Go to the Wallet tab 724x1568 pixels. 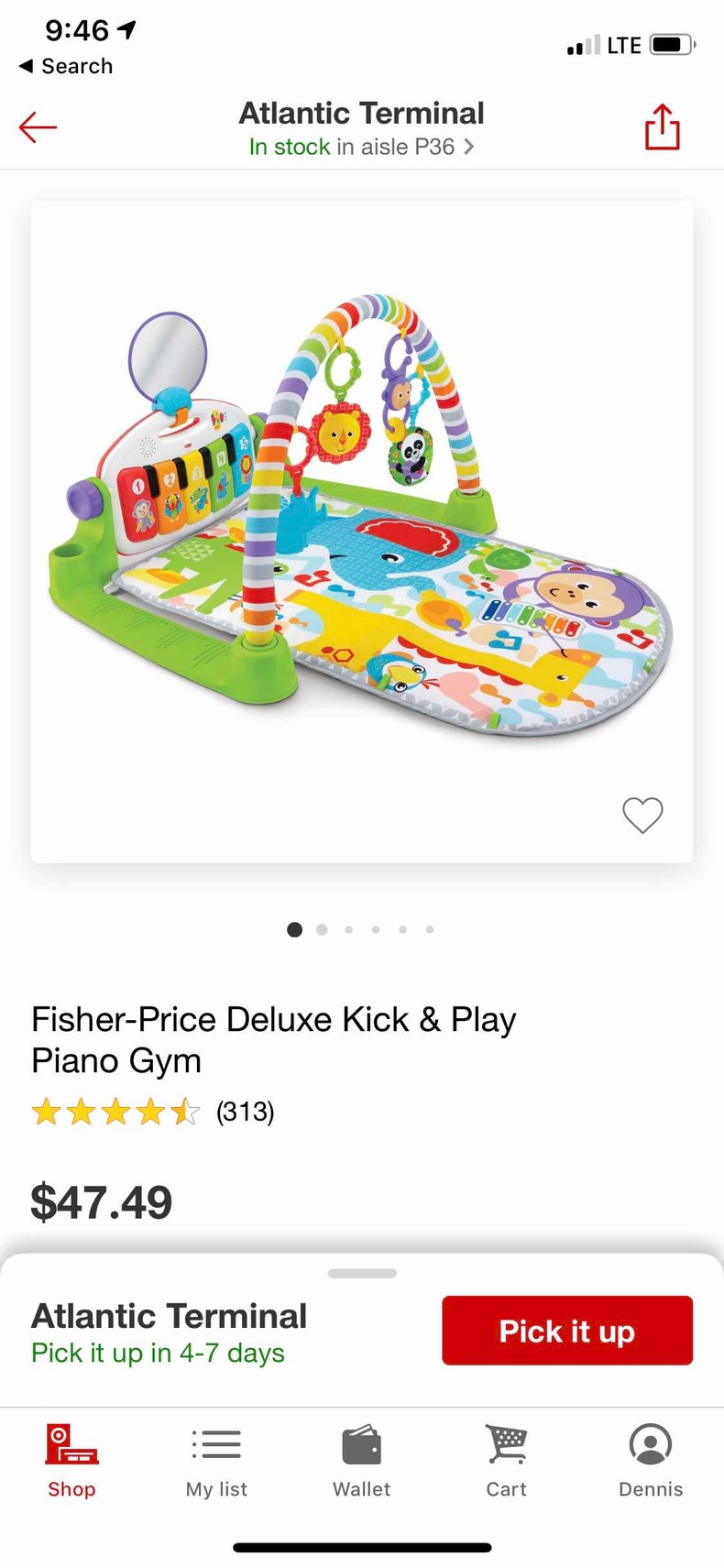coord(361,1461)
